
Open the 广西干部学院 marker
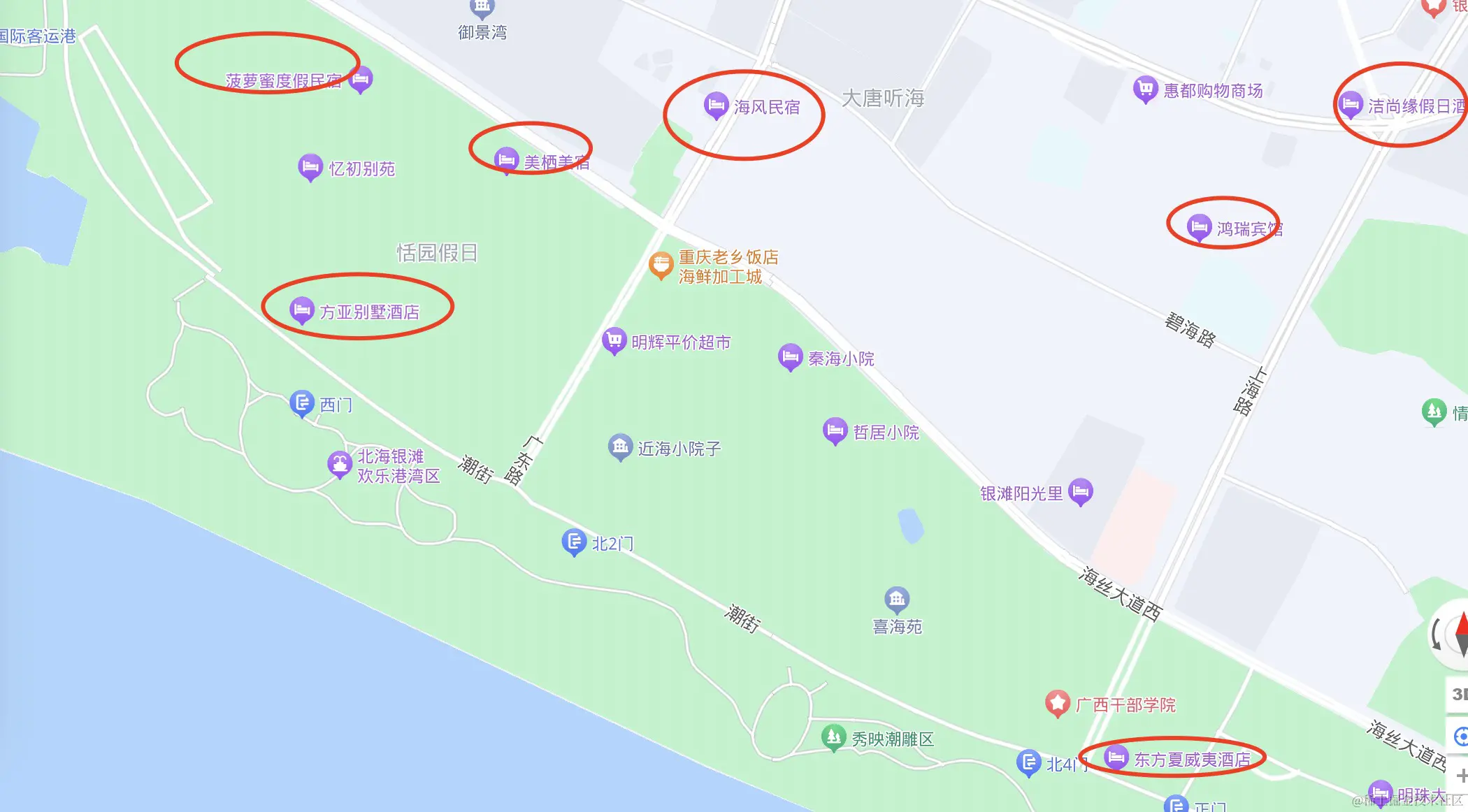(x=1058, y=703)
